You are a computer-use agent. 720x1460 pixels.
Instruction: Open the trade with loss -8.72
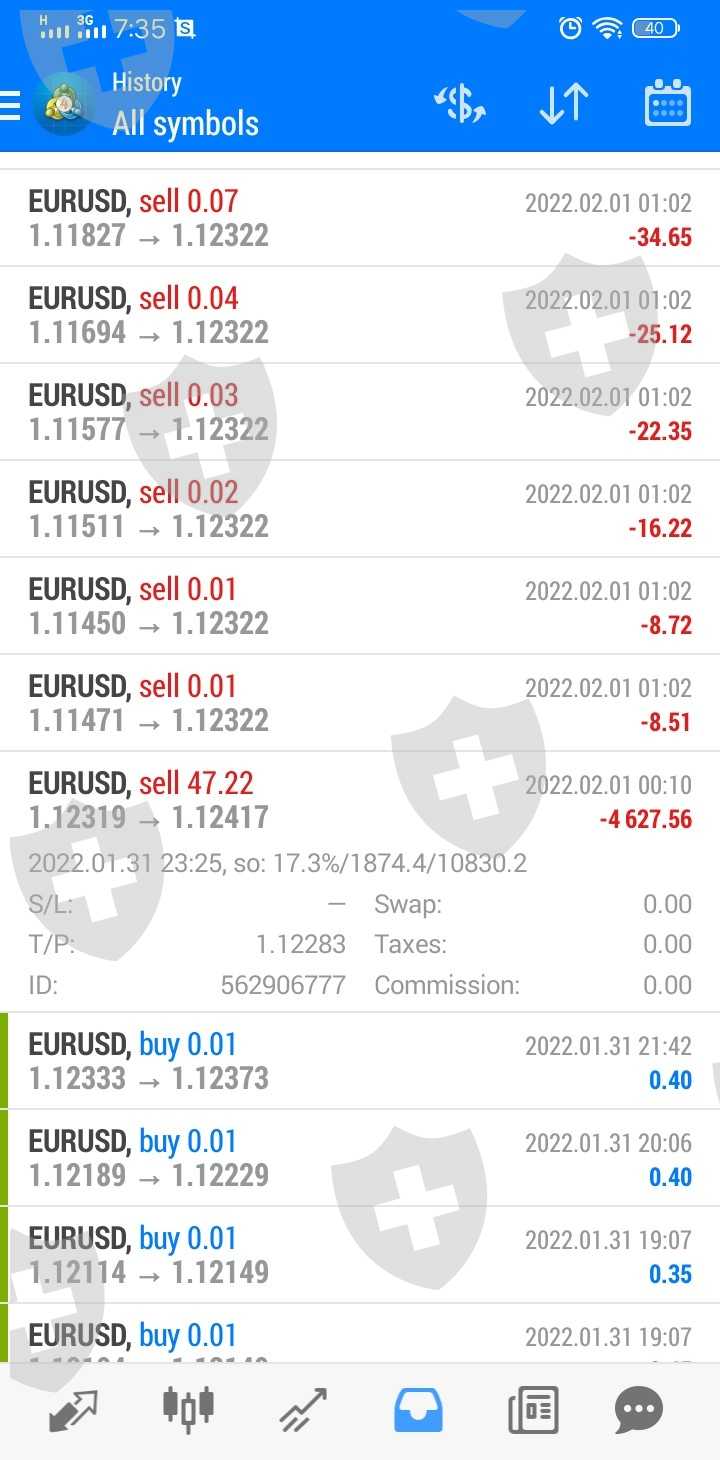[x=360, y=606]
